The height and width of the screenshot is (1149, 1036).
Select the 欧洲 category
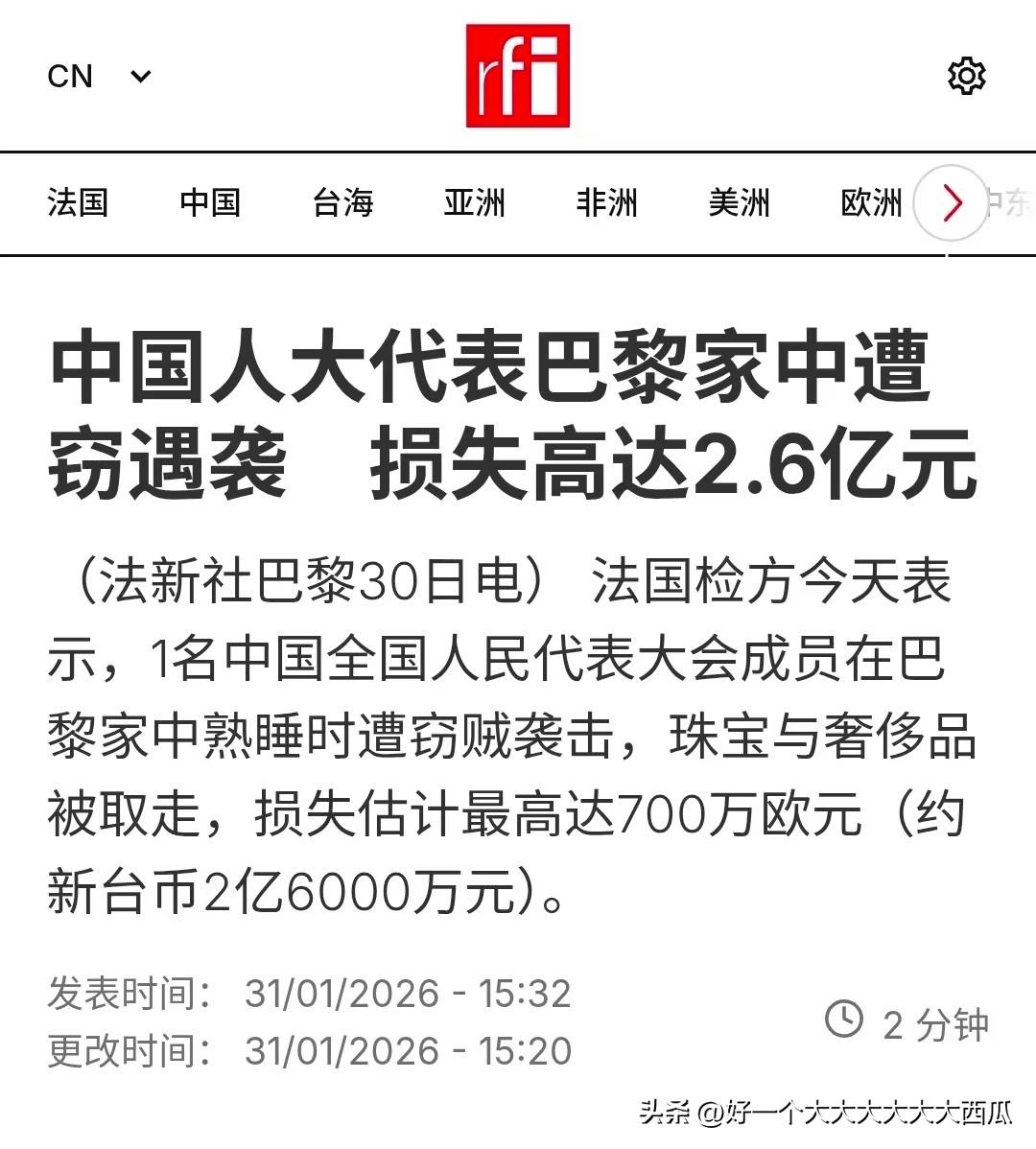[x=869, y=203]
